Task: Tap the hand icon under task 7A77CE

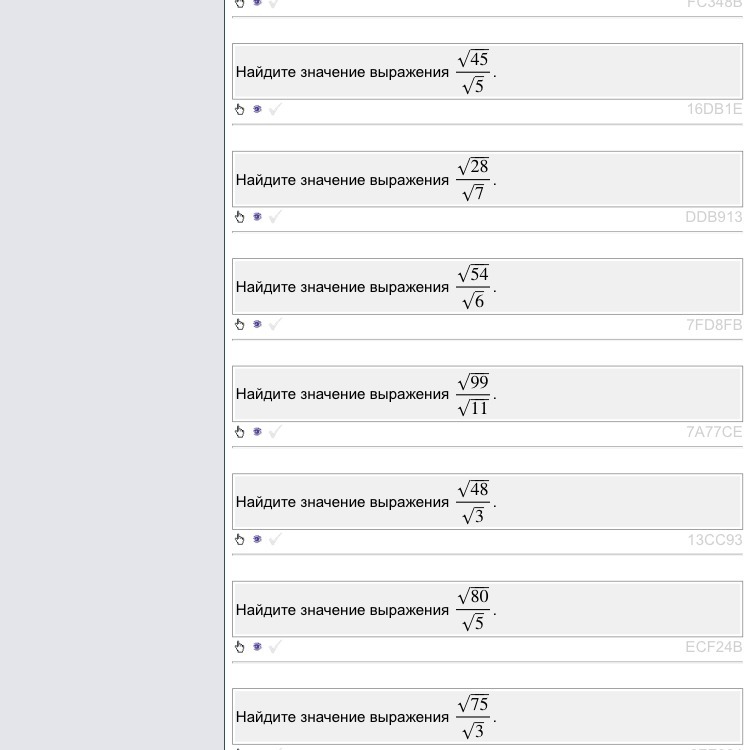Action: tap(239, 432)
